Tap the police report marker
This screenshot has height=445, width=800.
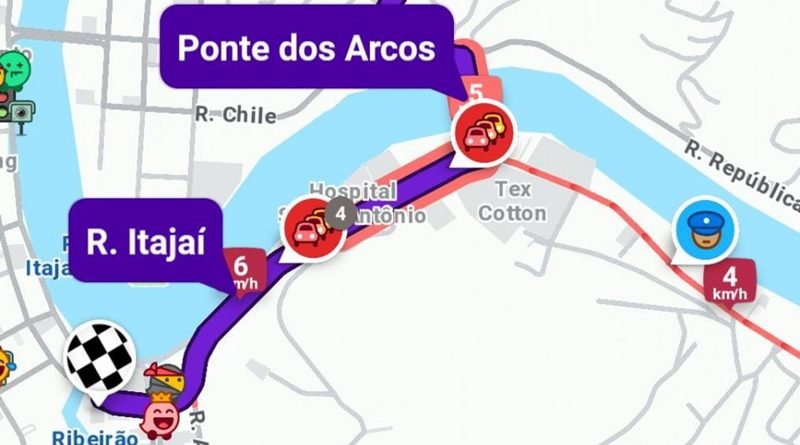(705, 229)
